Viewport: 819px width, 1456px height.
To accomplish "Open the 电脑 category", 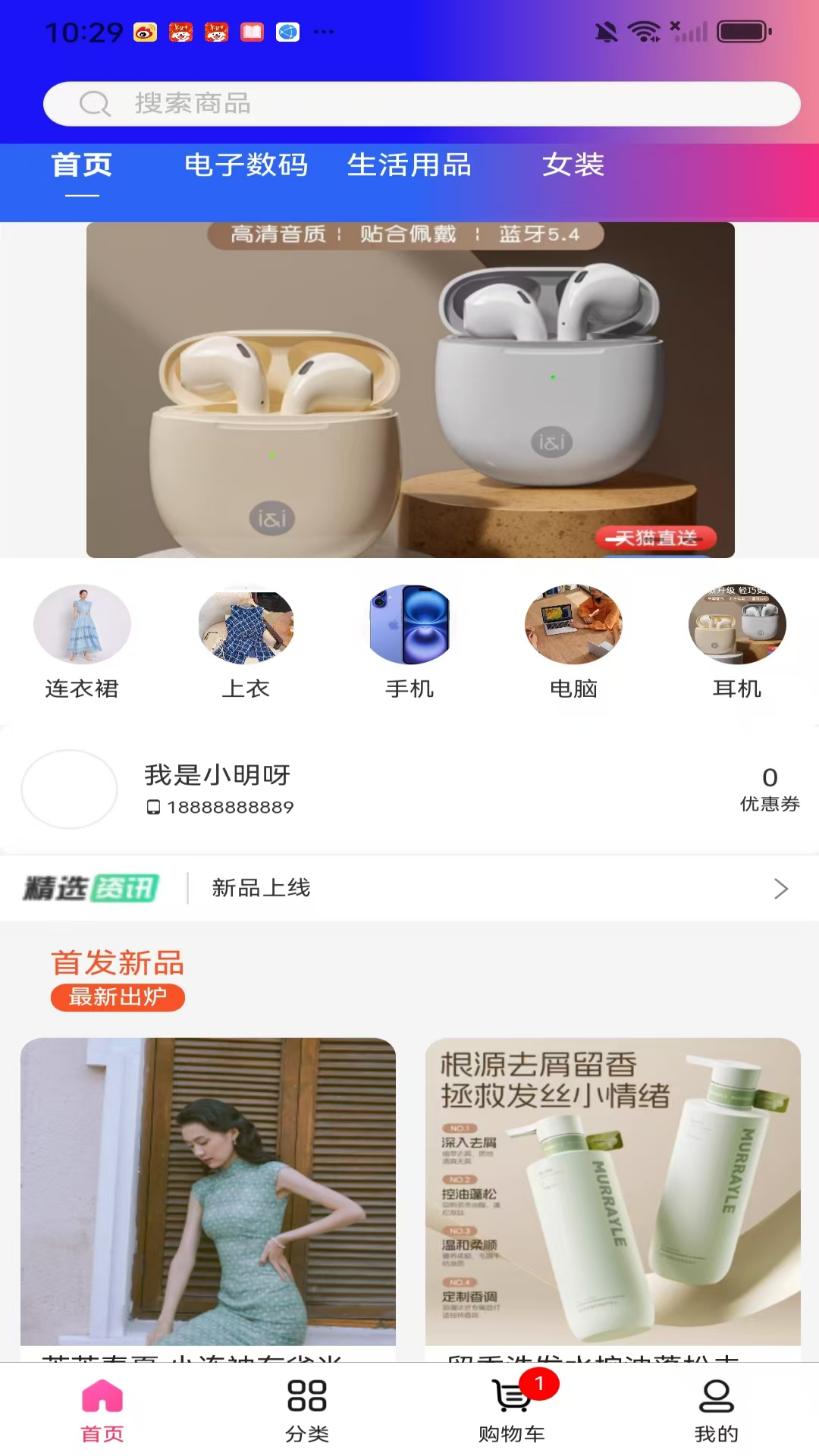I will (x=573, y=642).
